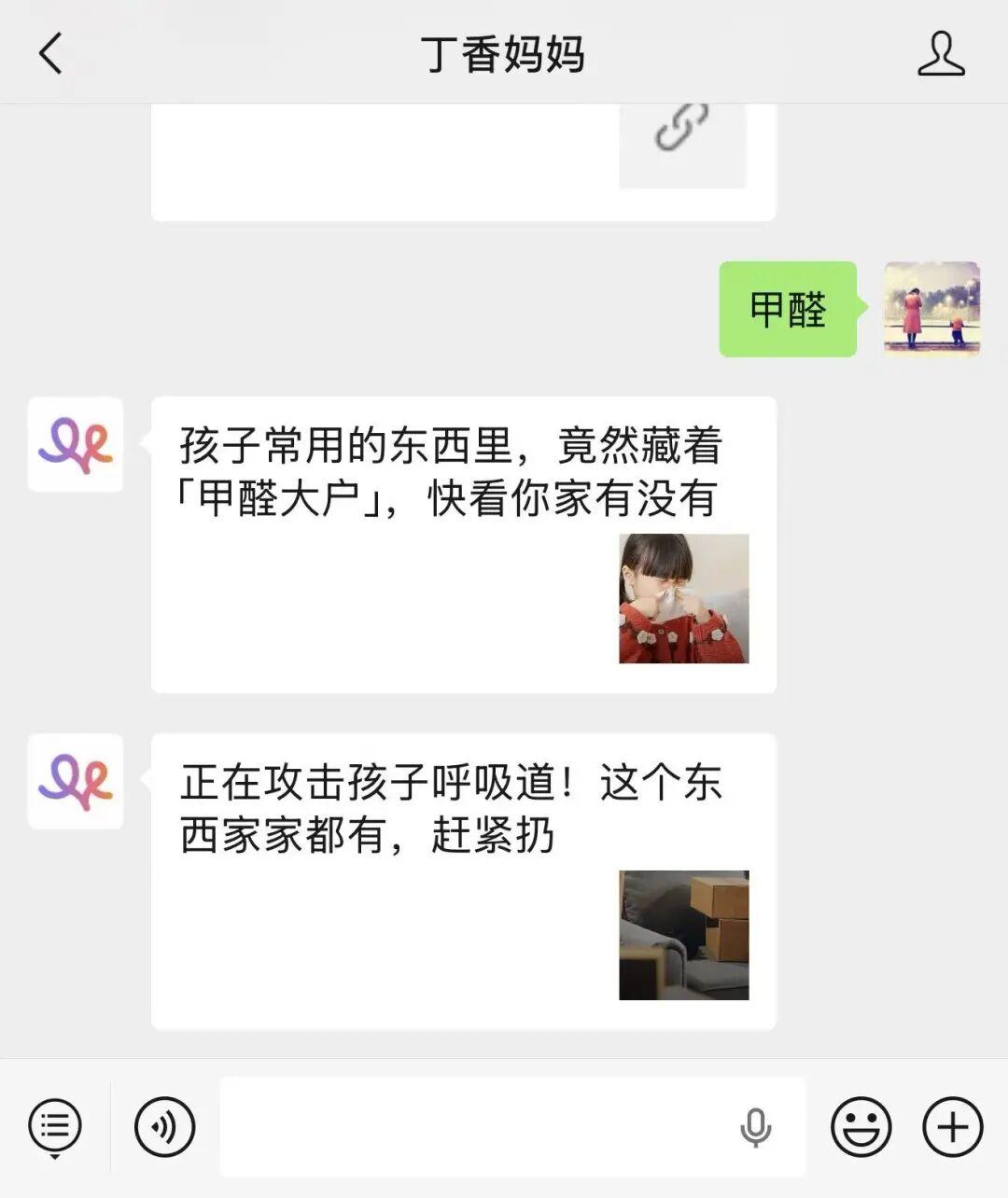This screenshot has width=1008, height=1198.
Task: Open article about 甲醛大户 in kids' items
Action: [463, 544]
